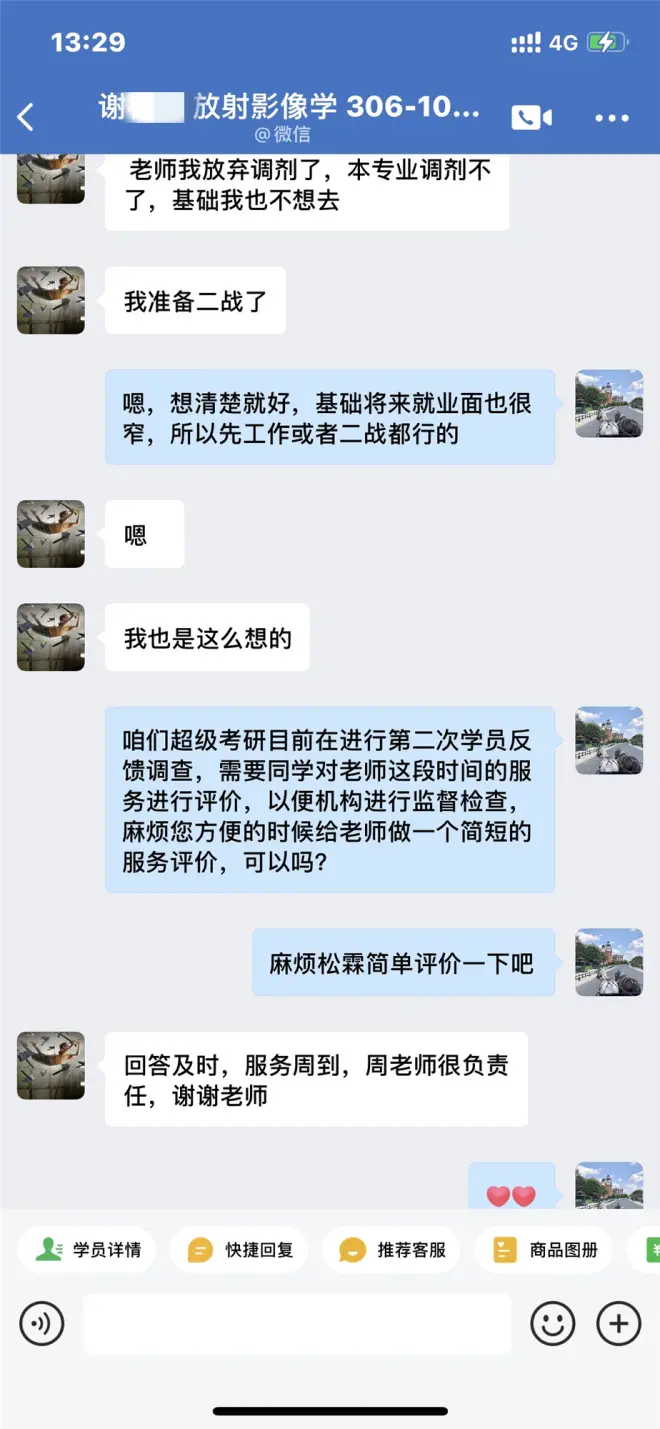The image size is (660, 1429).
Task: Go back using the top-left arrow
Action: click(27, 117)
